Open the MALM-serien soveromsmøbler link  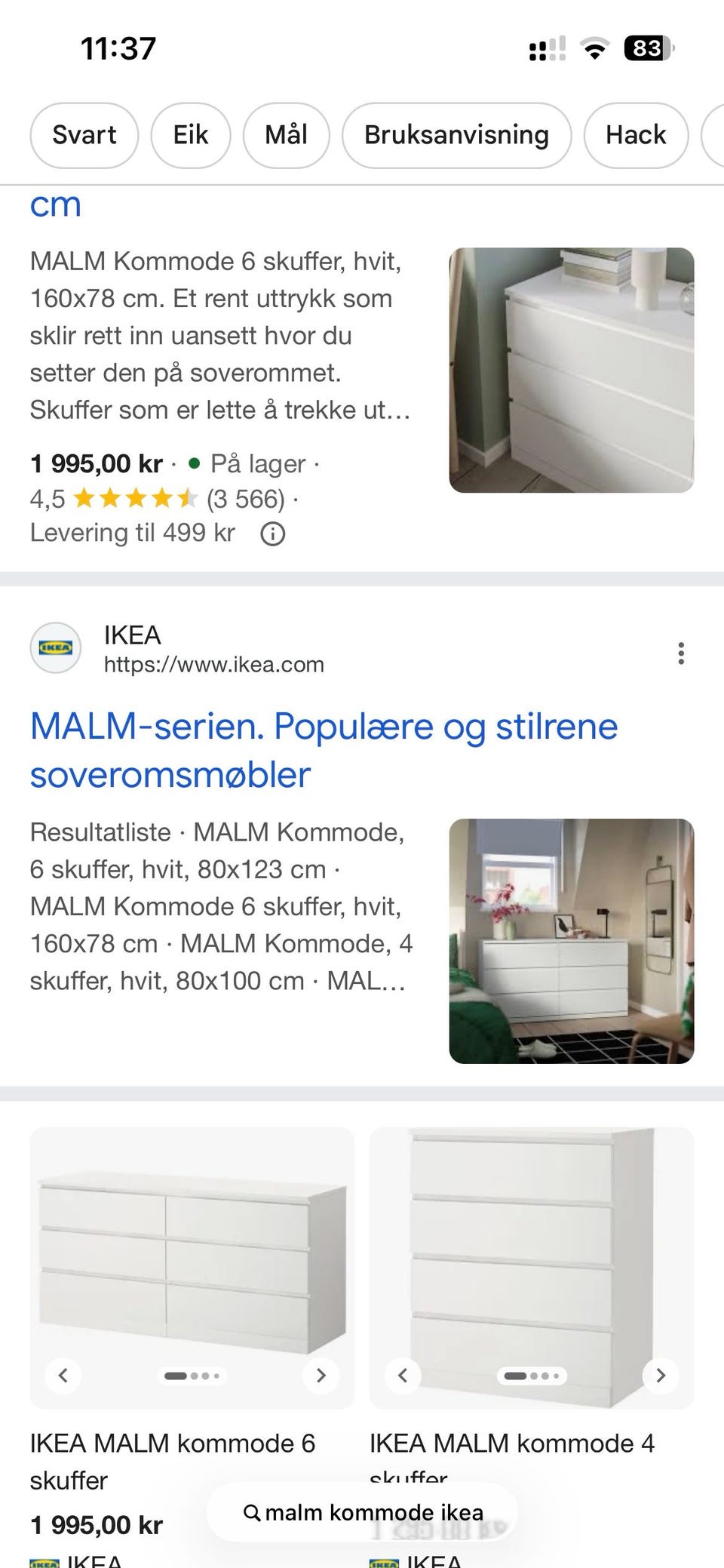pyautogui.click(x=323, y=749)
